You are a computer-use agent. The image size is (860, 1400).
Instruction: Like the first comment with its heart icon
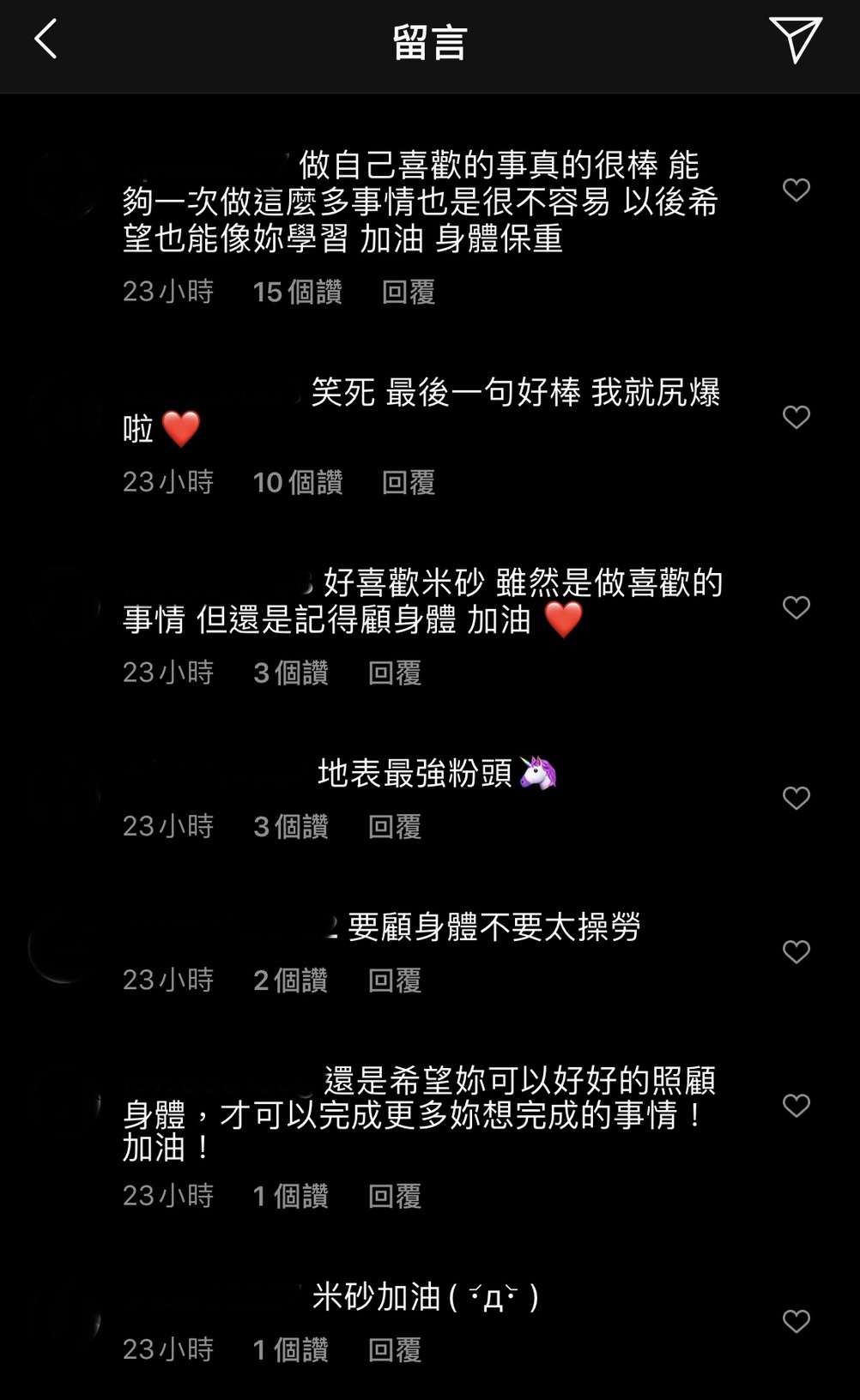tap(796, 189)
